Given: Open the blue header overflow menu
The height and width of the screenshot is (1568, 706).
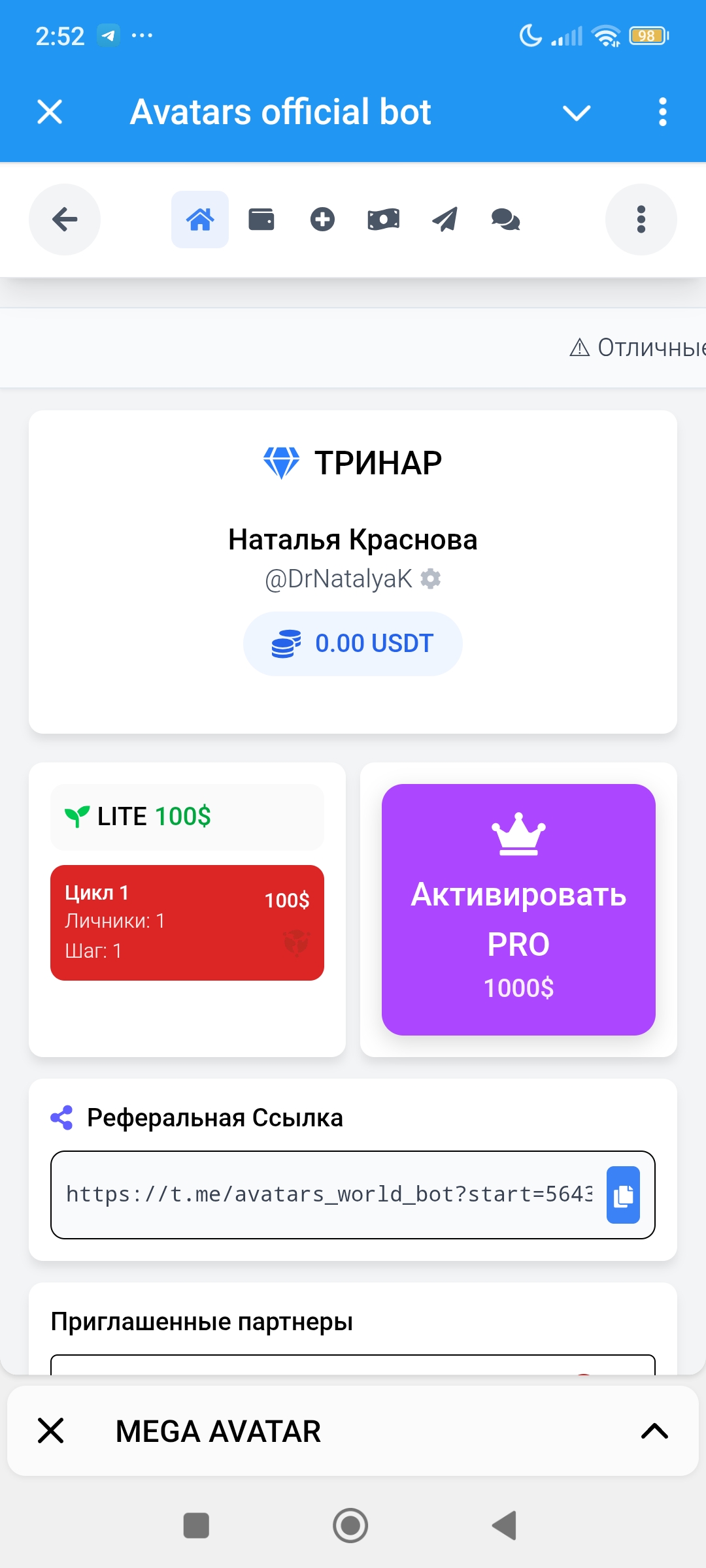Looking at the screenshot, I should (662, 112).
